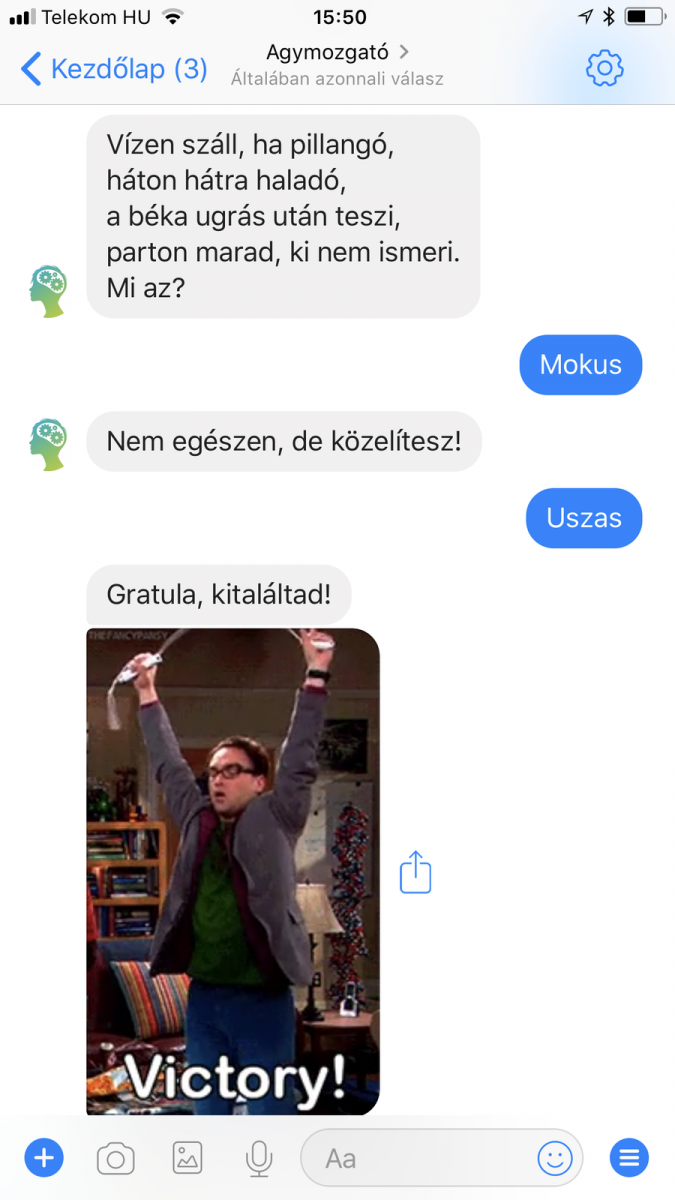Record a voice message

click(259, 1158)
